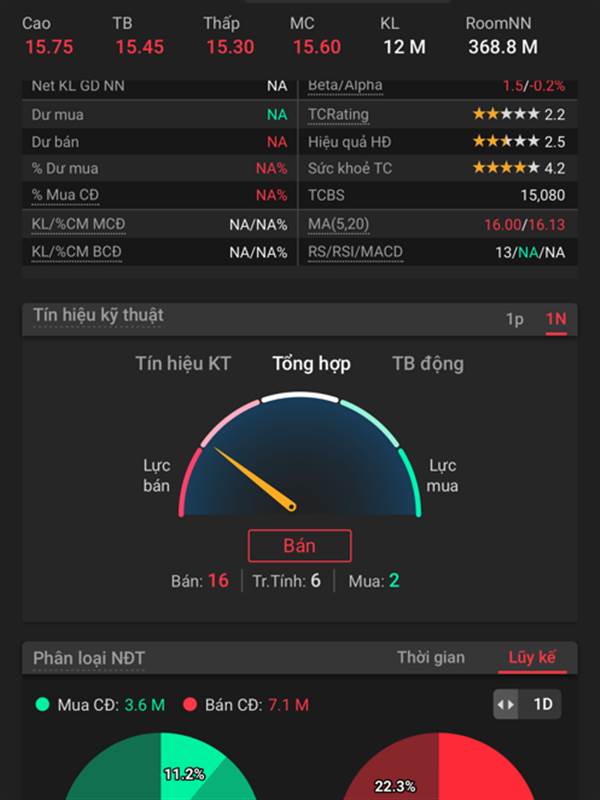Switch to the Thời gian view
The image size is (600, 800).
tap(431, 657)
